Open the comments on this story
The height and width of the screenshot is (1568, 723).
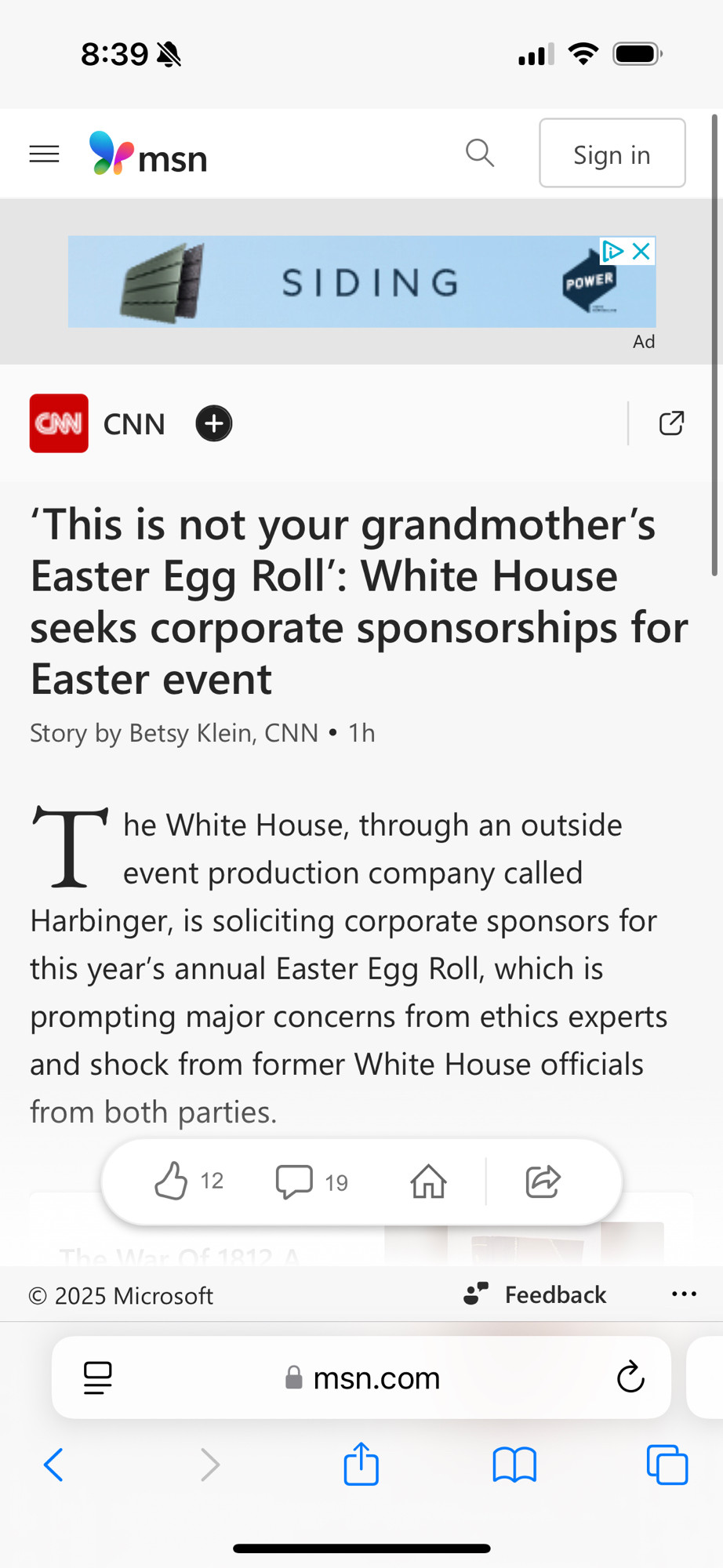[x=312, y=1181]
